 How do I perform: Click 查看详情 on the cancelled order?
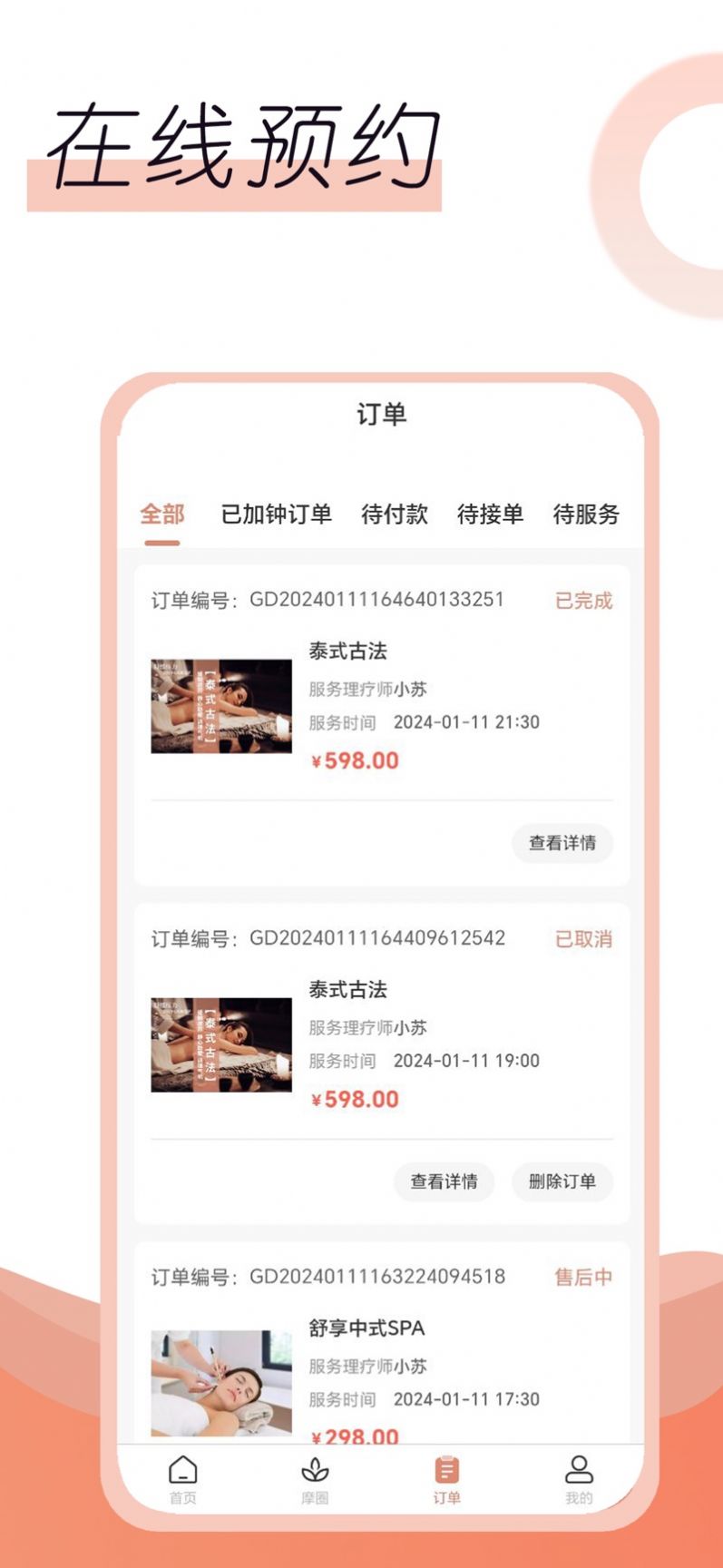[x=444, y=1182]
